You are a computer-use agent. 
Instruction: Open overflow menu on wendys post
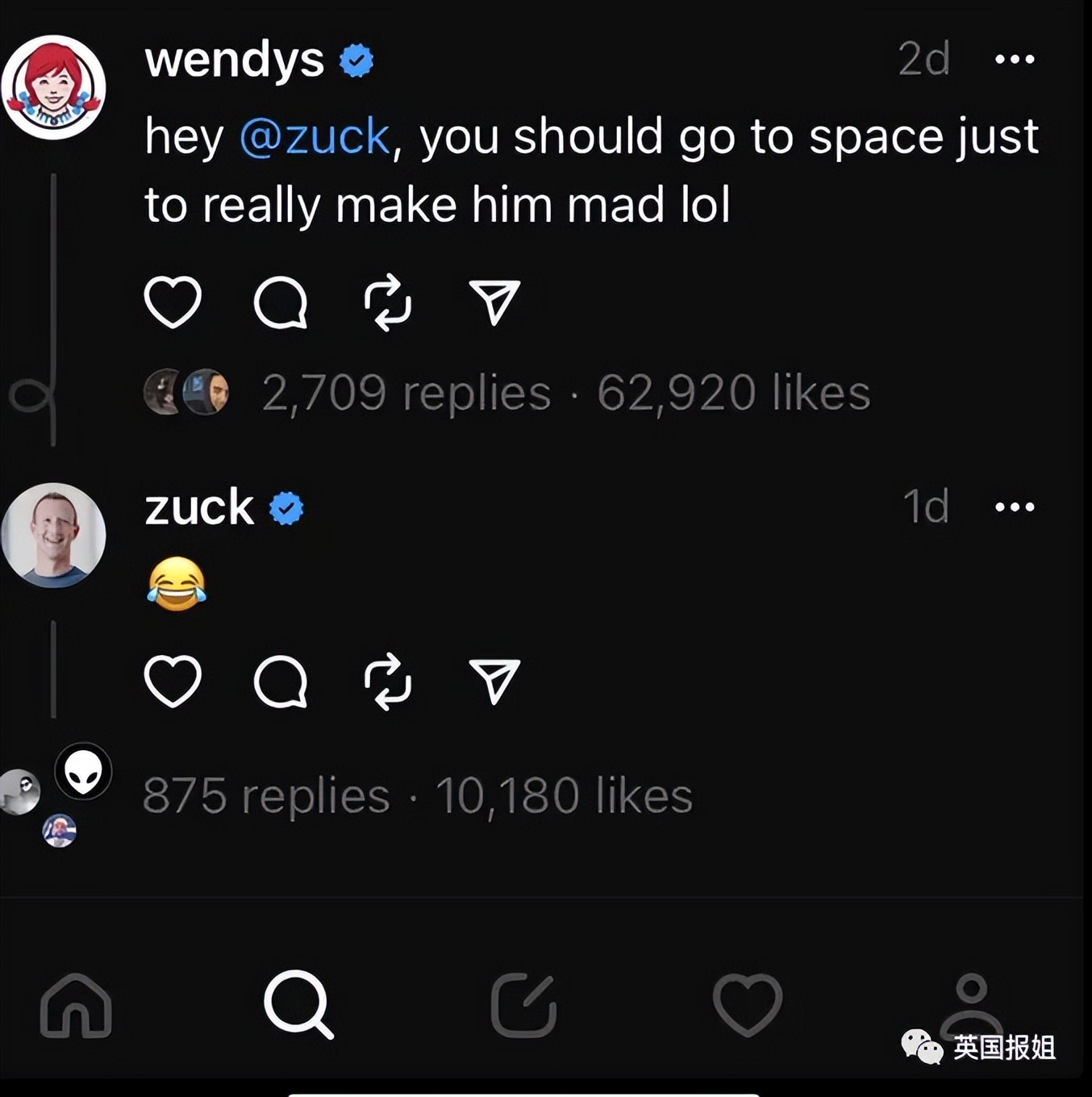[x=1014, y=59]
